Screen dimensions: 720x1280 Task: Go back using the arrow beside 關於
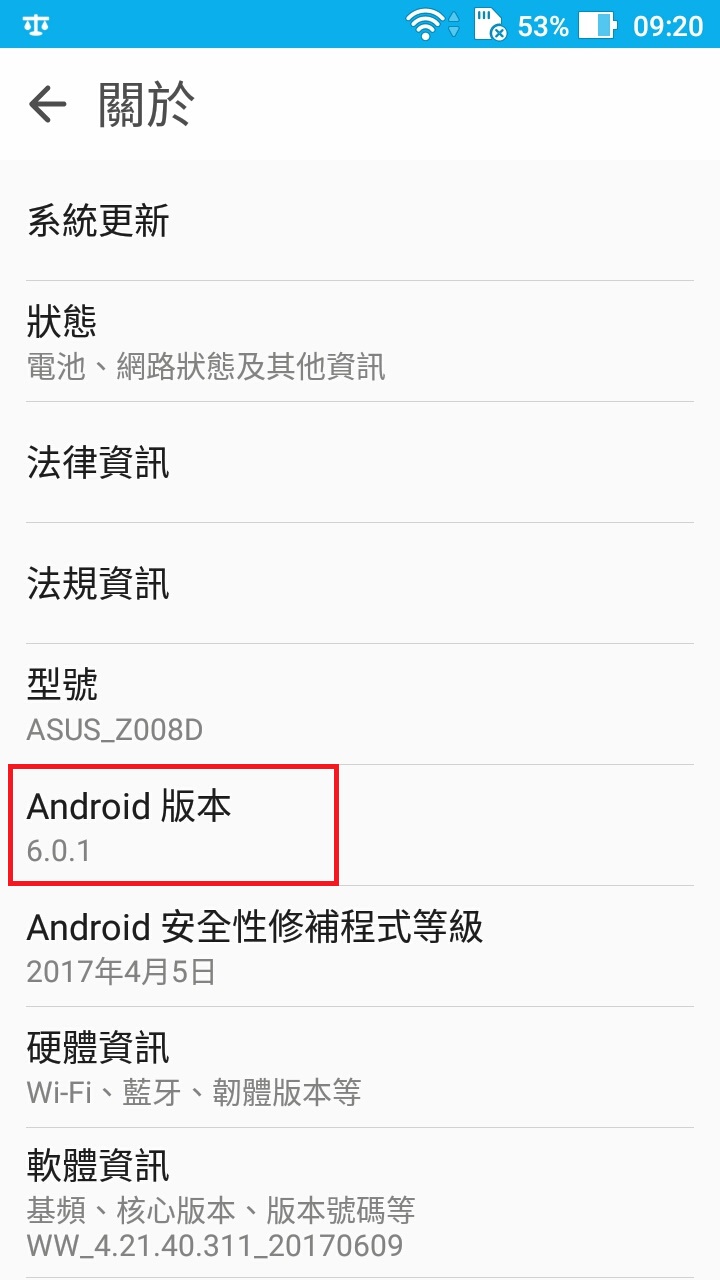pyautogui.click(x=47, y=104)
